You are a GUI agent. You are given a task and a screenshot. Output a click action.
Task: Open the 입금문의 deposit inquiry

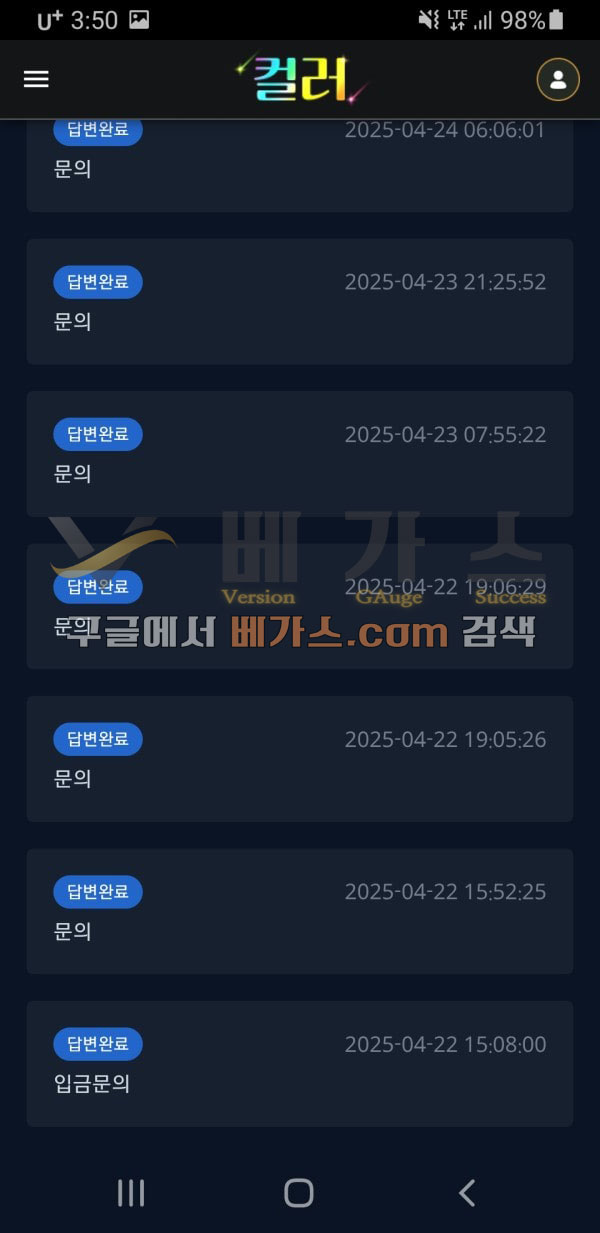[x=300, y=1063]
